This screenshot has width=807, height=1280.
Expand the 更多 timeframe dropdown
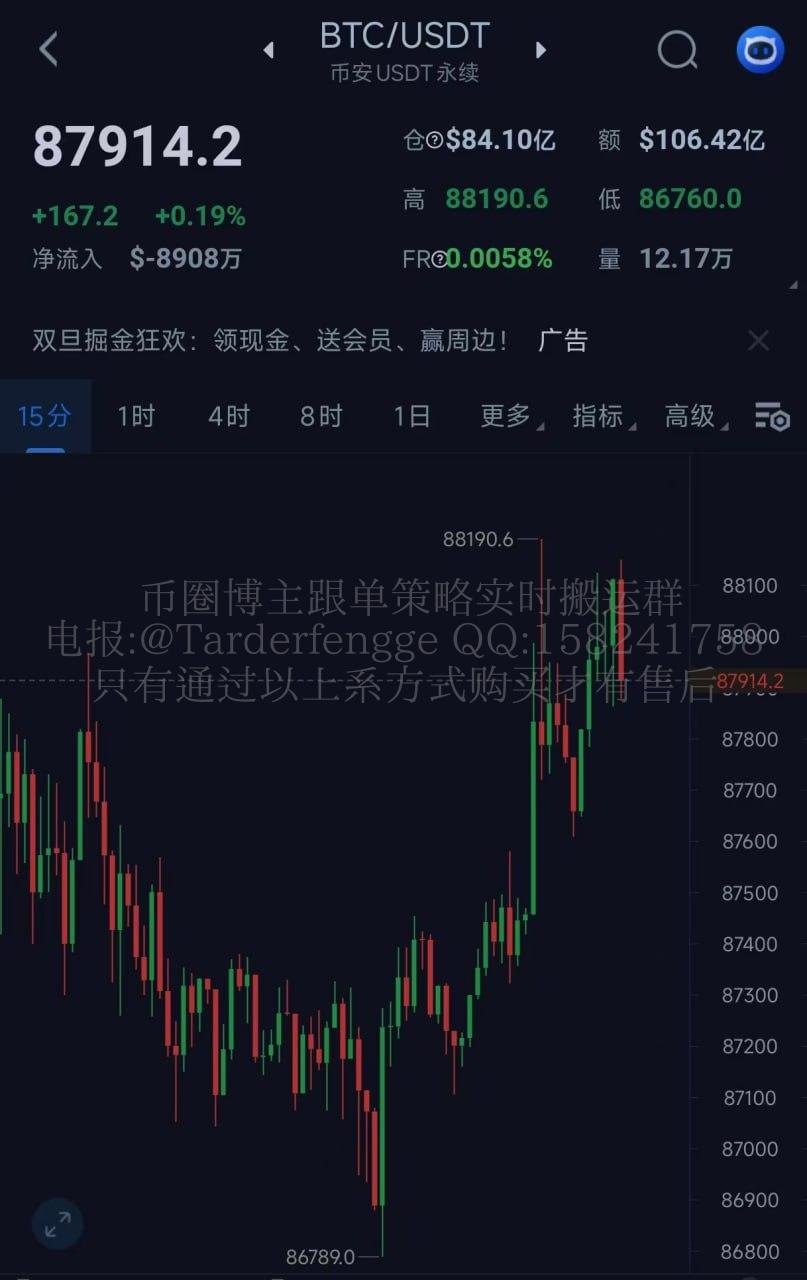509,416
